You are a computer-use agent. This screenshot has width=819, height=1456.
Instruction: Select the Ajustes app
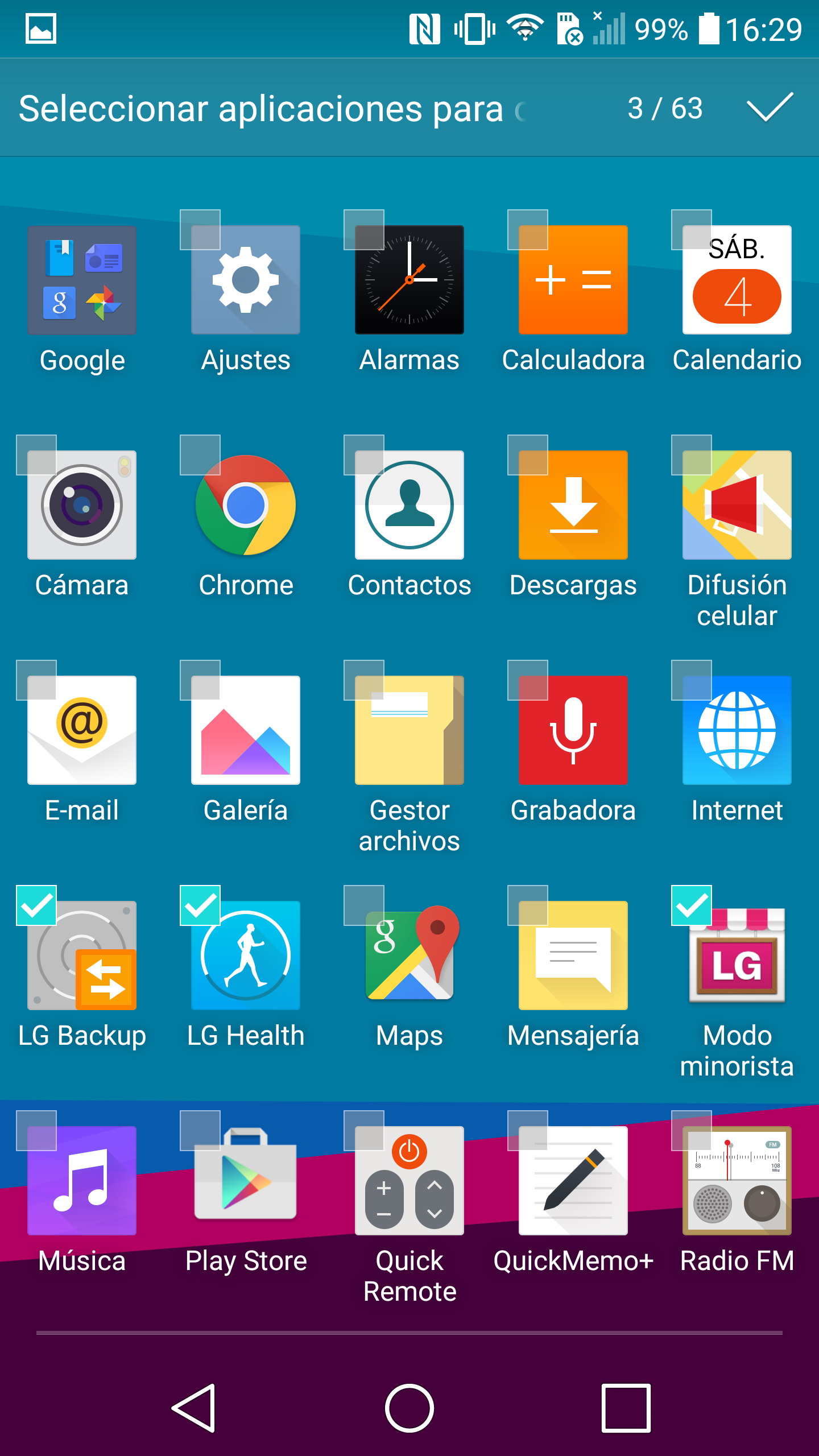point(245,280)
